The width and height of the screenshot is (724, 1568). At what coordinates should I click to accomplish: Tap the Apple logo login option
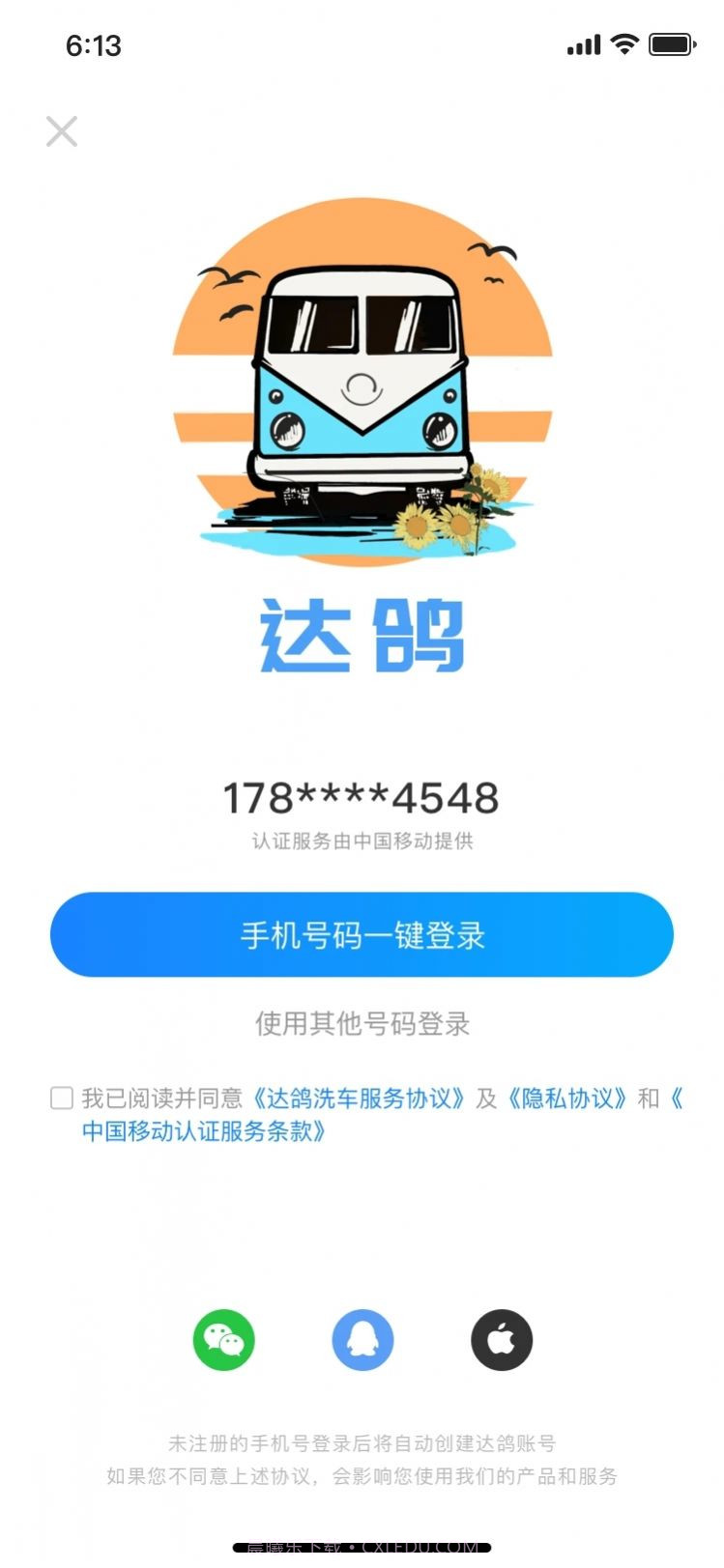click(500, 1341)
